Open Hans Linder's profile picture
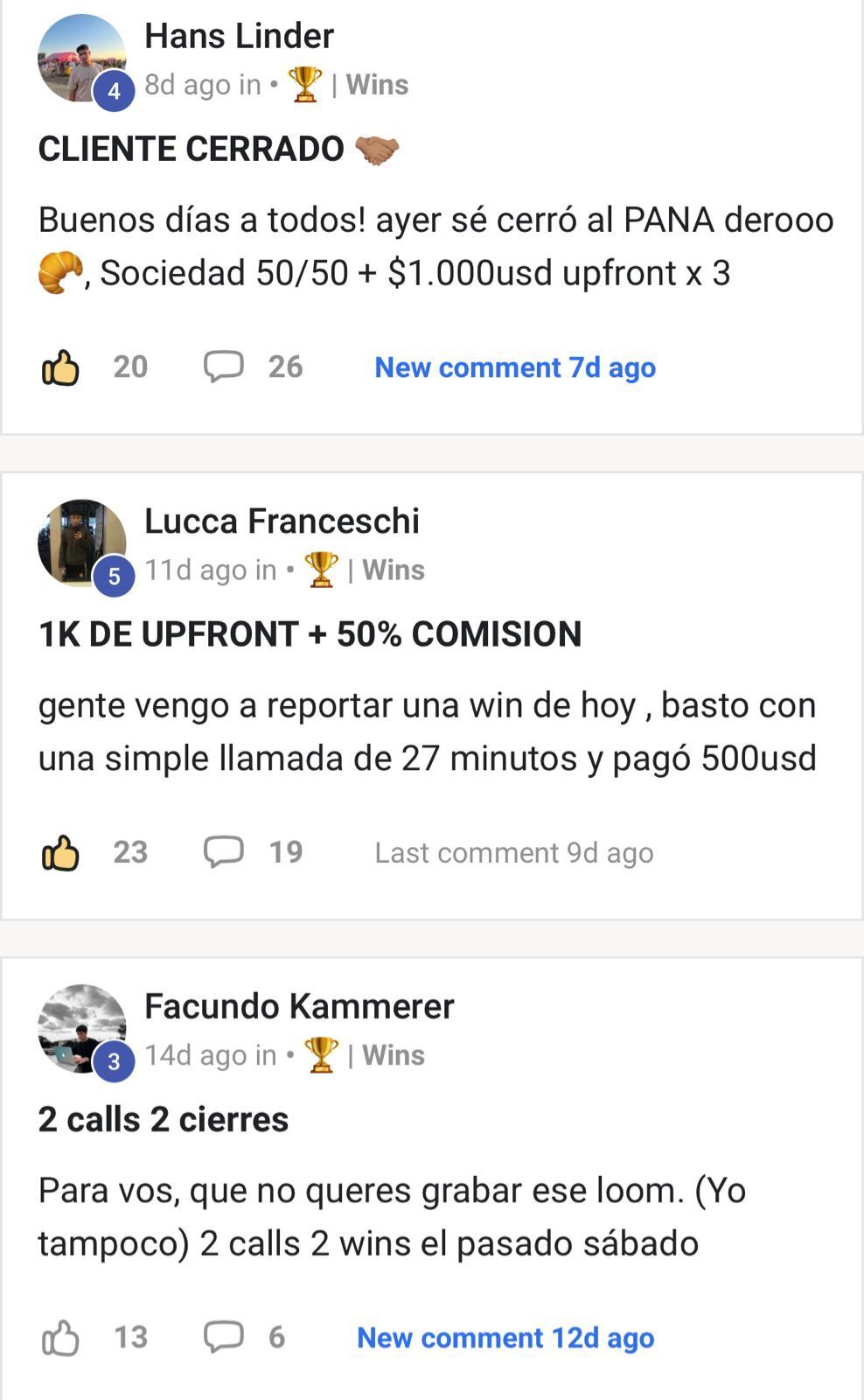The width and height of the screenshot is (864, 1400). tap(81, 58)
